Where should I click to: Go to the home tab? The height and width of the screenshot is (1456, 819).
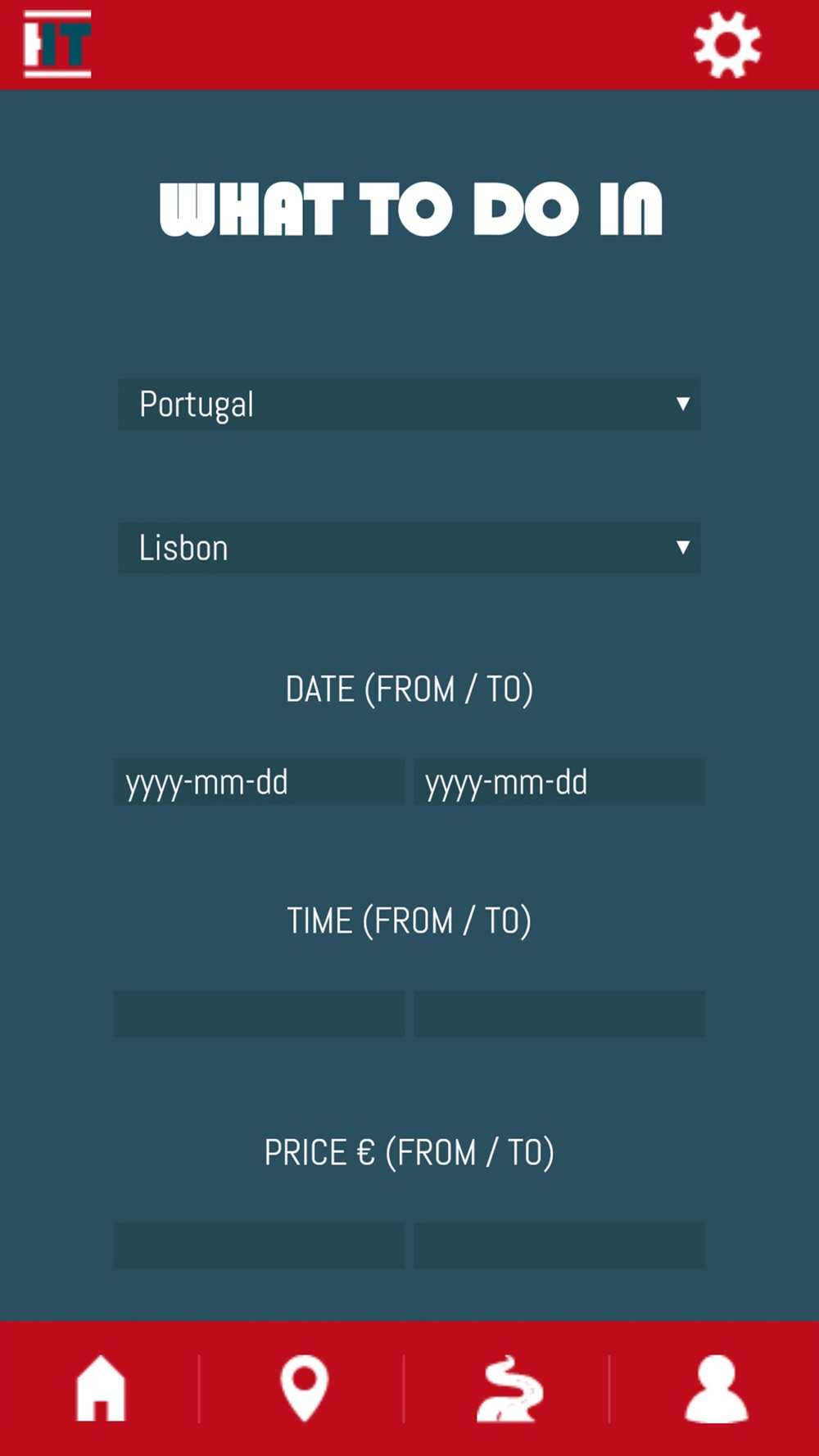[x=101, y=1388]
